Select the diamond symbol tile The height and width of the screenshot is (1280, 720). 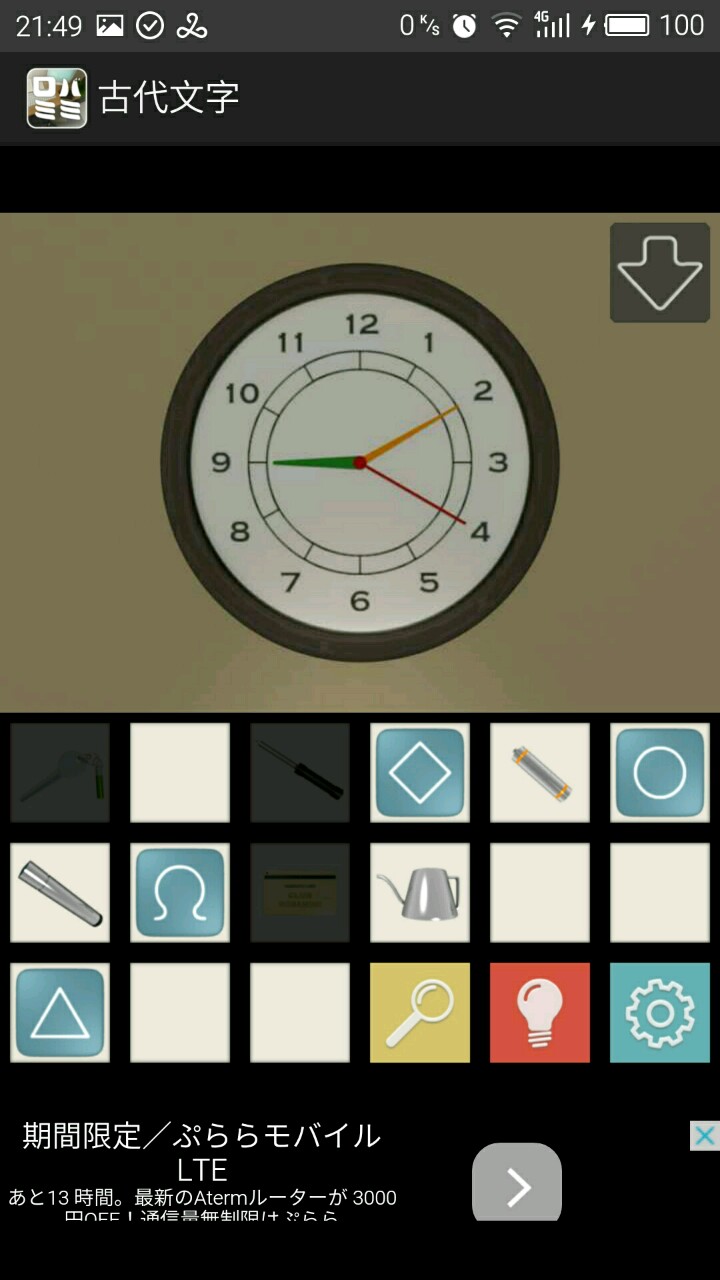tap(420, 772)
